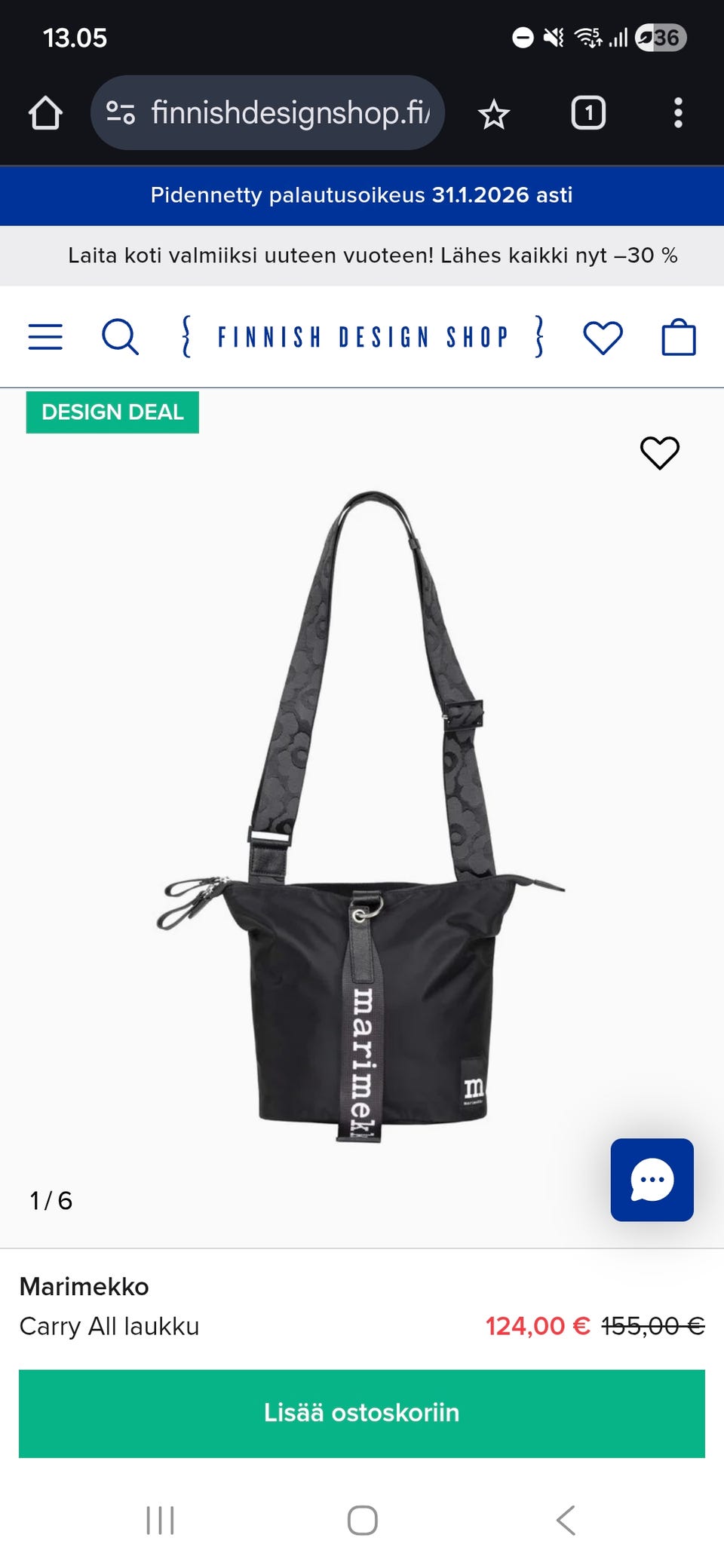Open the site search
This screenshot has width=724, height=1568.
point(120,337)
